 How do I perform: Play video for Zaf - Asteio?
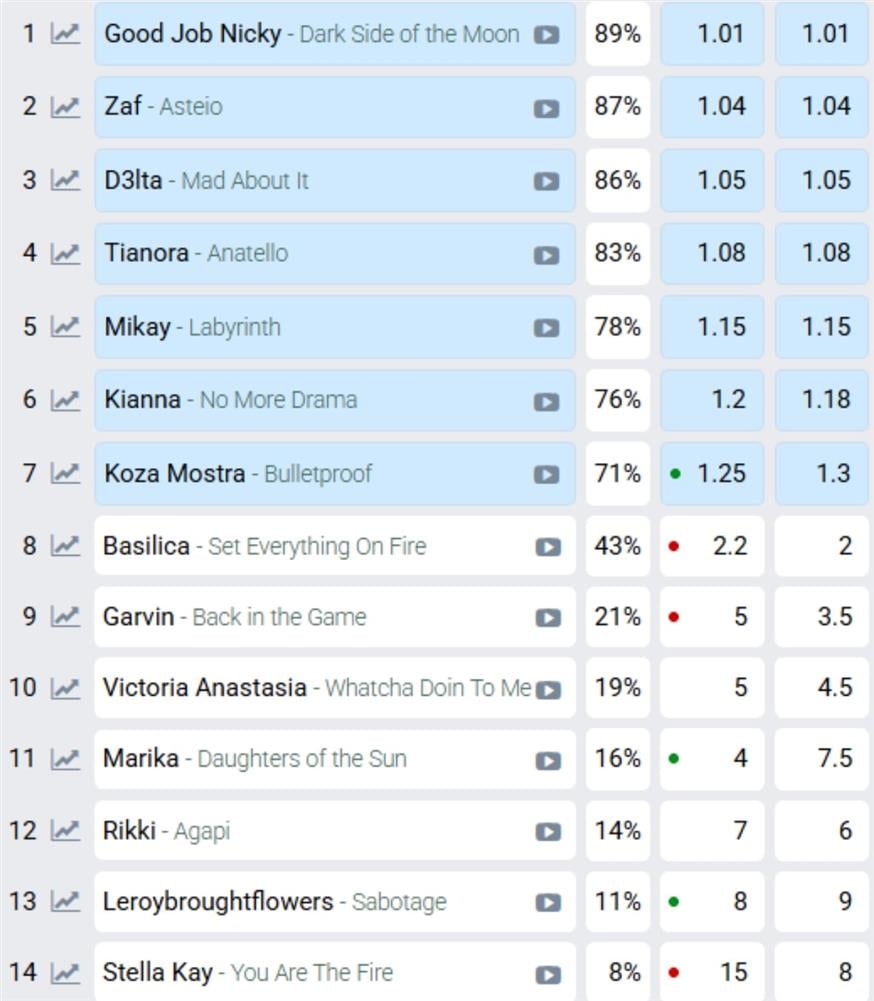coord(546,108)
